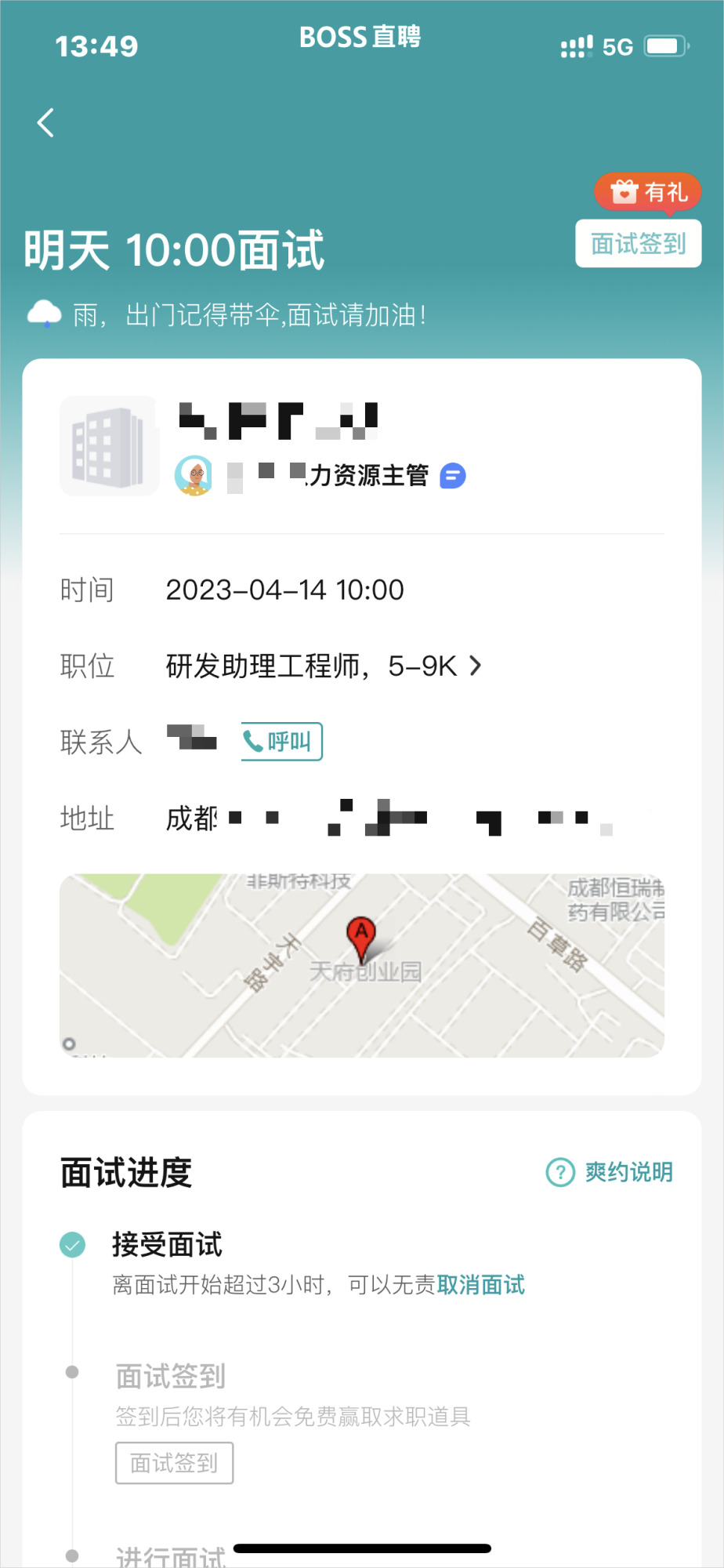Open the company card with building logo
Viewport: 724px width, 1568px height.
point(110,445)
